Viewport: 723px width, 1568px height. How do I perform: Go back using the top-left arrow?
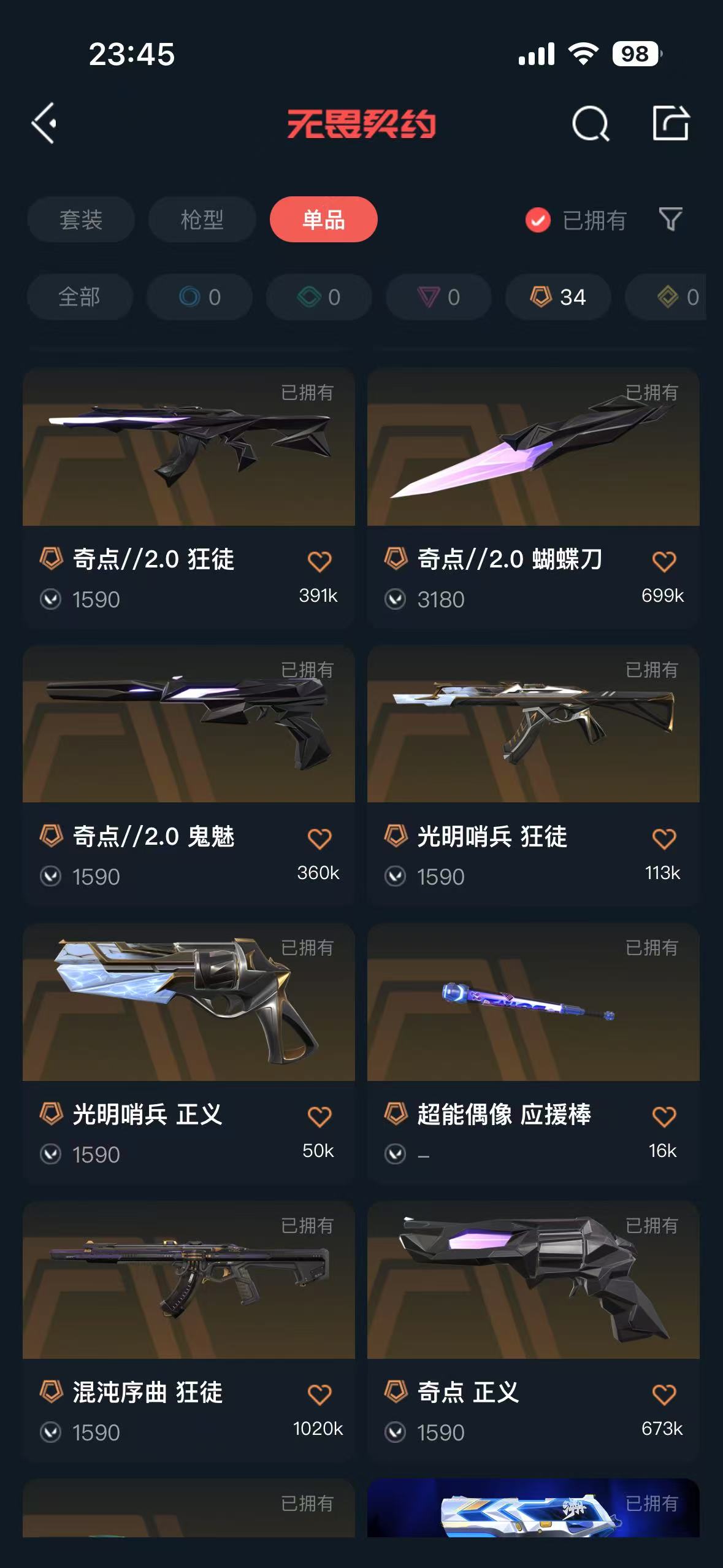pos(44,123)
